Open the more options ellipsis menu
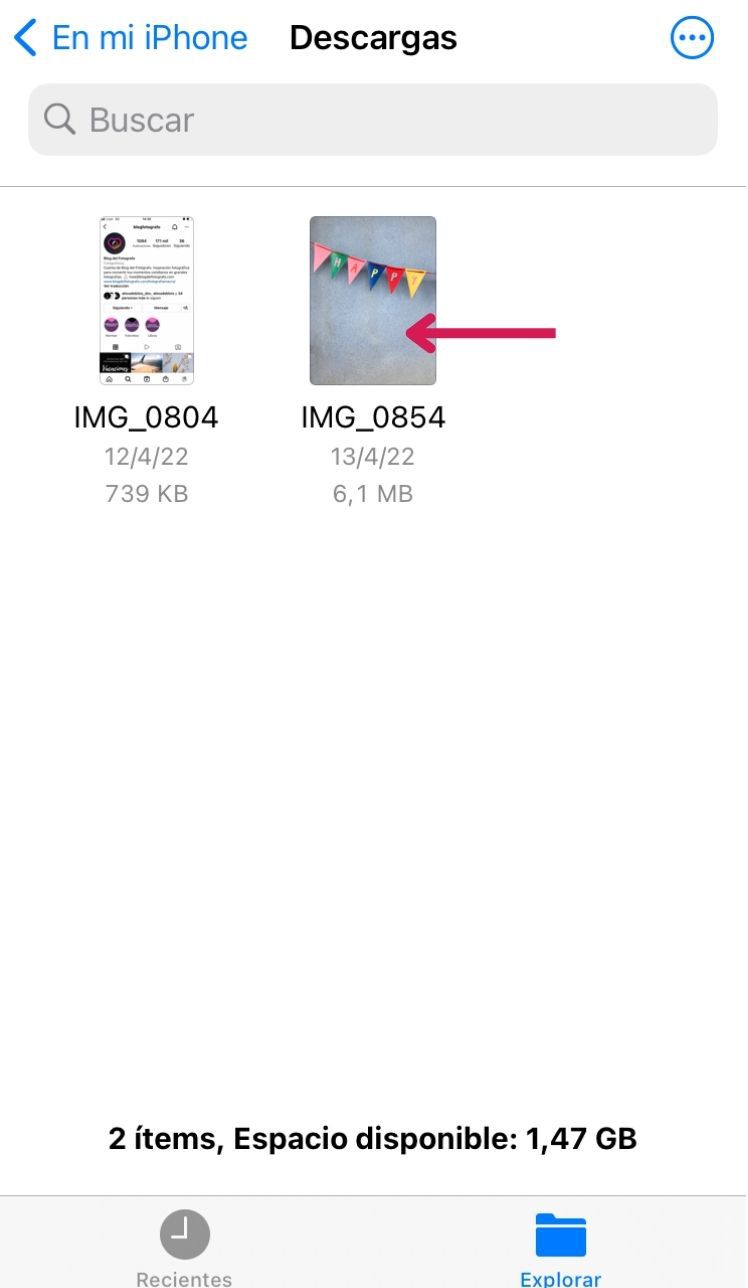This screenshot has width=748, height=1288. click(x=692, y=38)
